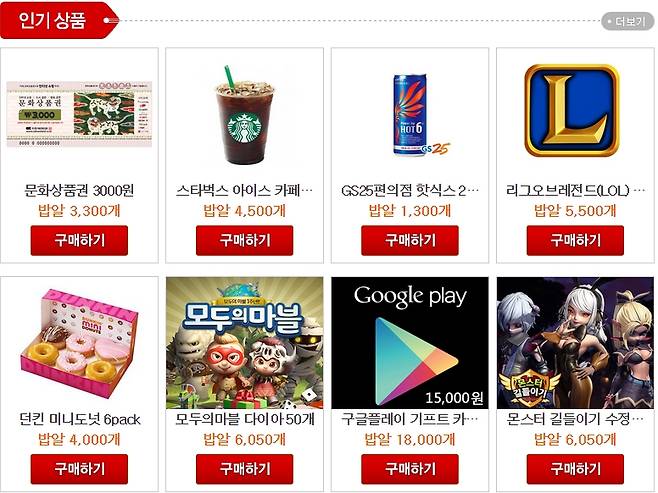The image size is (658, 493).
Task: Tap 더보기 to see more popular items
Action: tap(627, 21)
